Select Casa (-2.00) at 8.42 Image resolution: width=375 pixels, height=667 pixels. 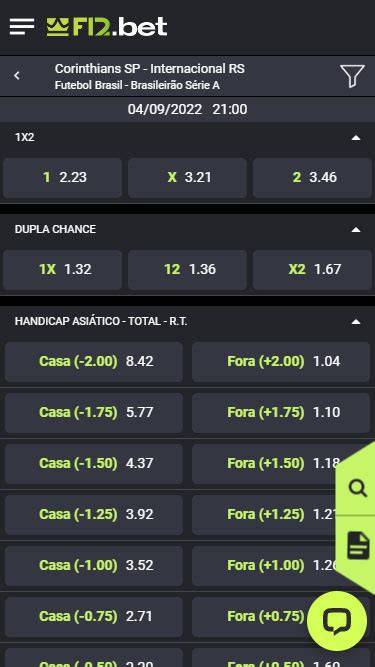[94, 362]
